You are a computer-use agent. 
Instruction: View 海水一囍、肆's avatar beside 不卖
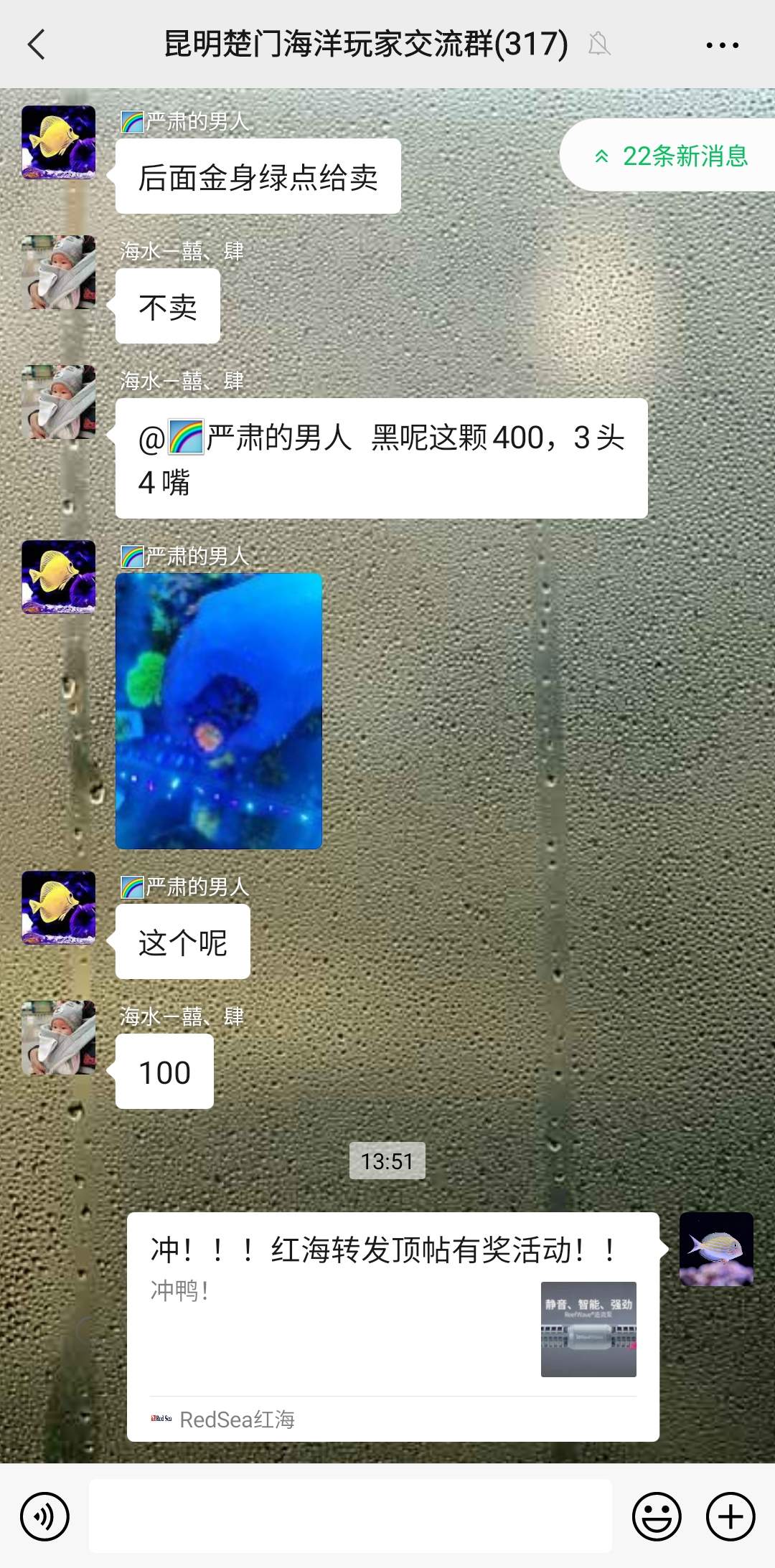(x=59, y=273)
